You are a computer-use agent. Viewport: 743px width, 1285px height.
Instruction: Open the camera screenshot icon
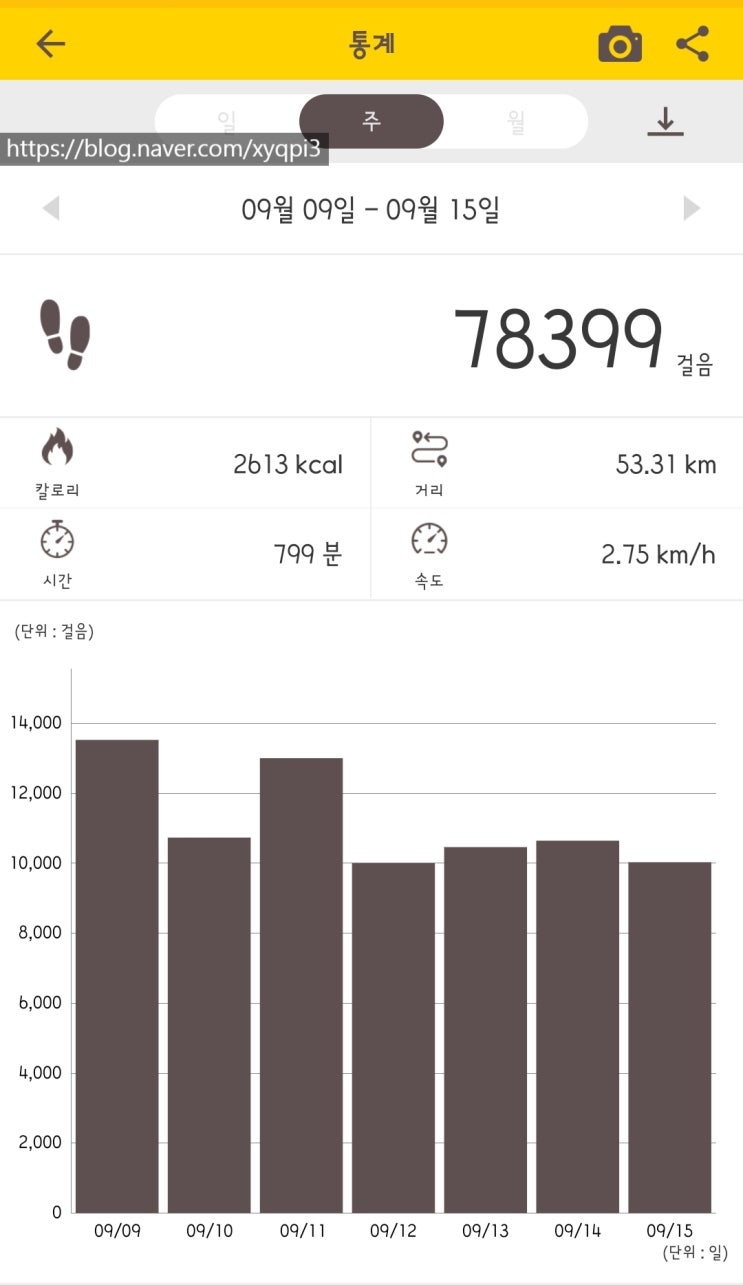click(620, 44)
